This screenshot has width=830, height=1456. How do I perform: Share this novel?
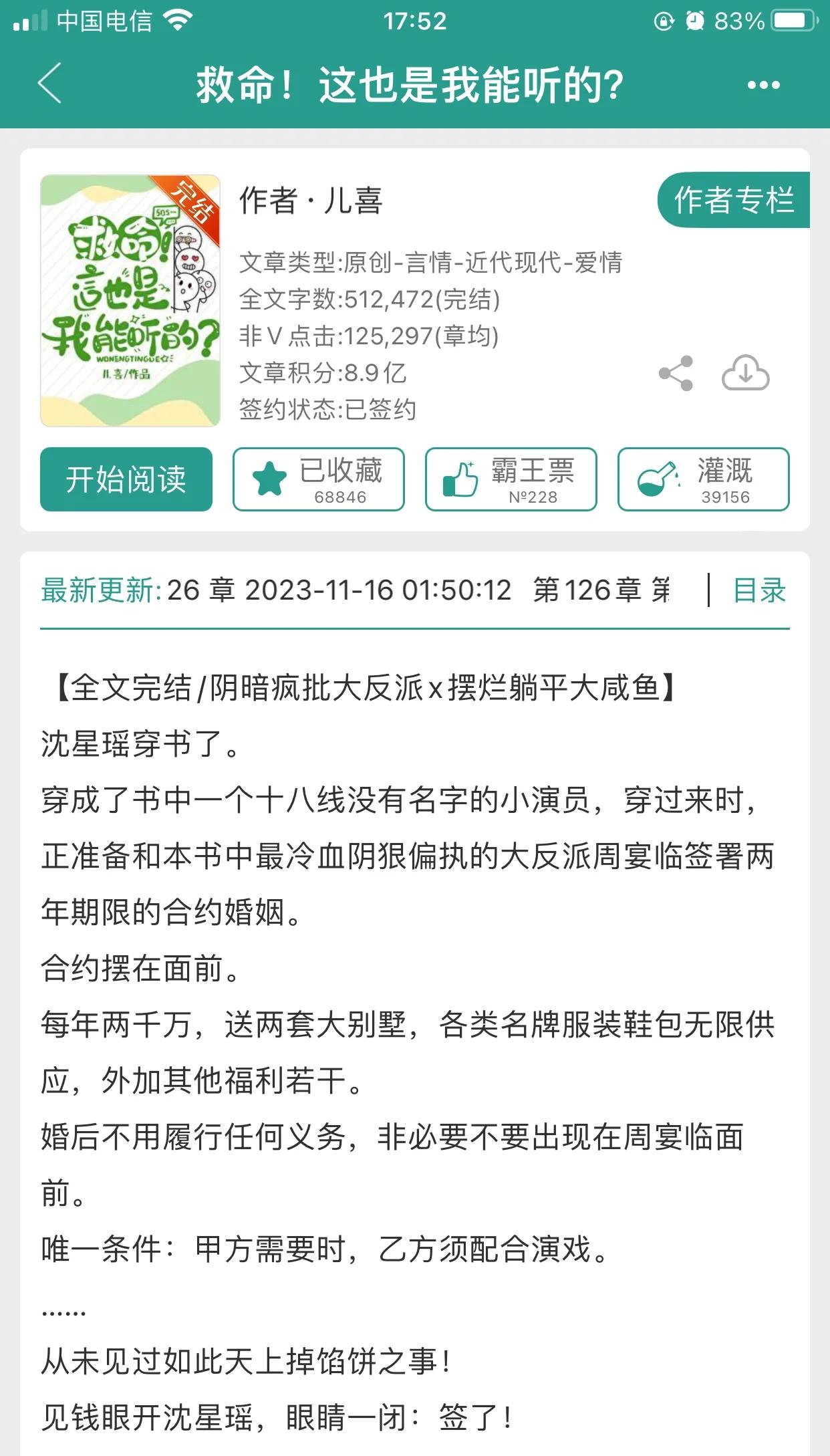click(x=676, y=374)
